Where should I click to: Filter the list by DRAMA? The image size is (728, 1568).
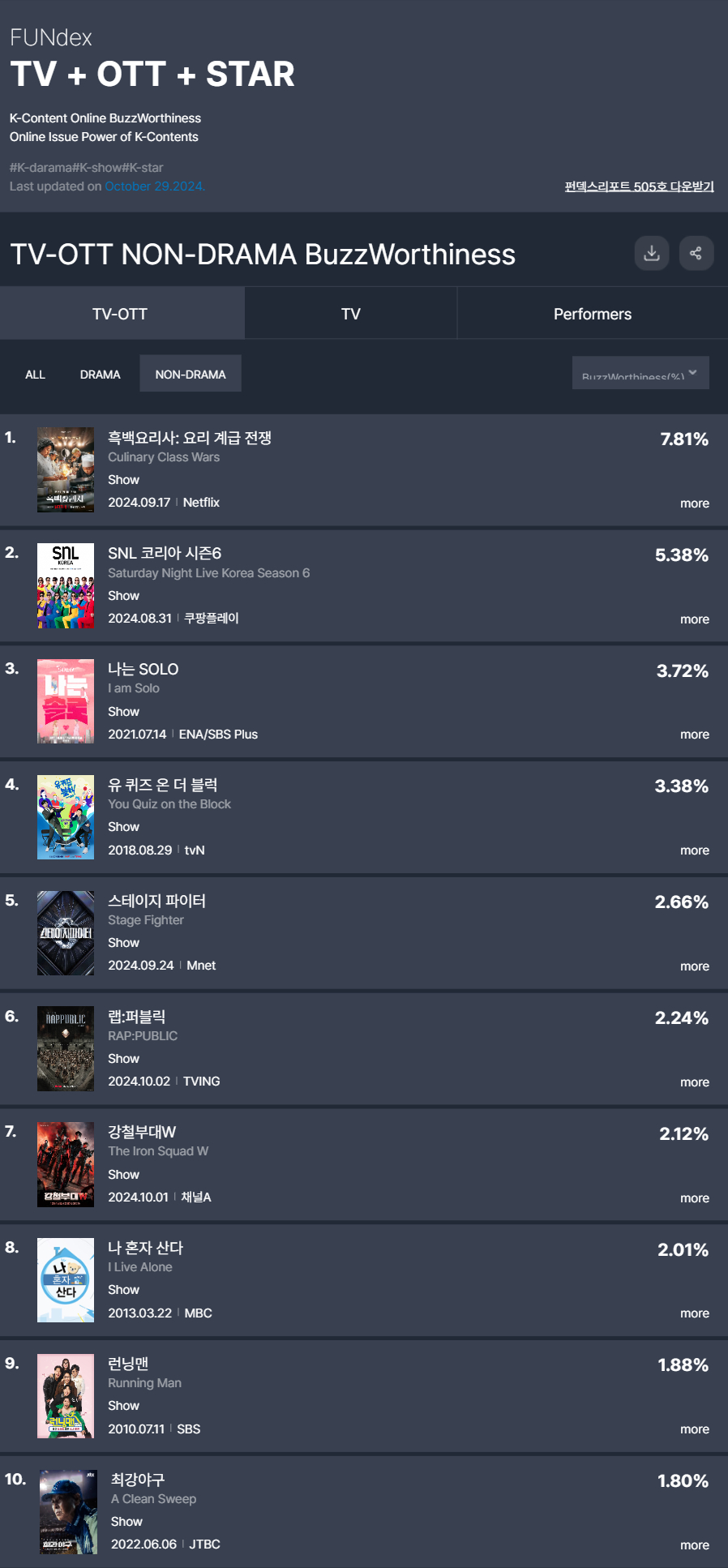coord(100,375)
